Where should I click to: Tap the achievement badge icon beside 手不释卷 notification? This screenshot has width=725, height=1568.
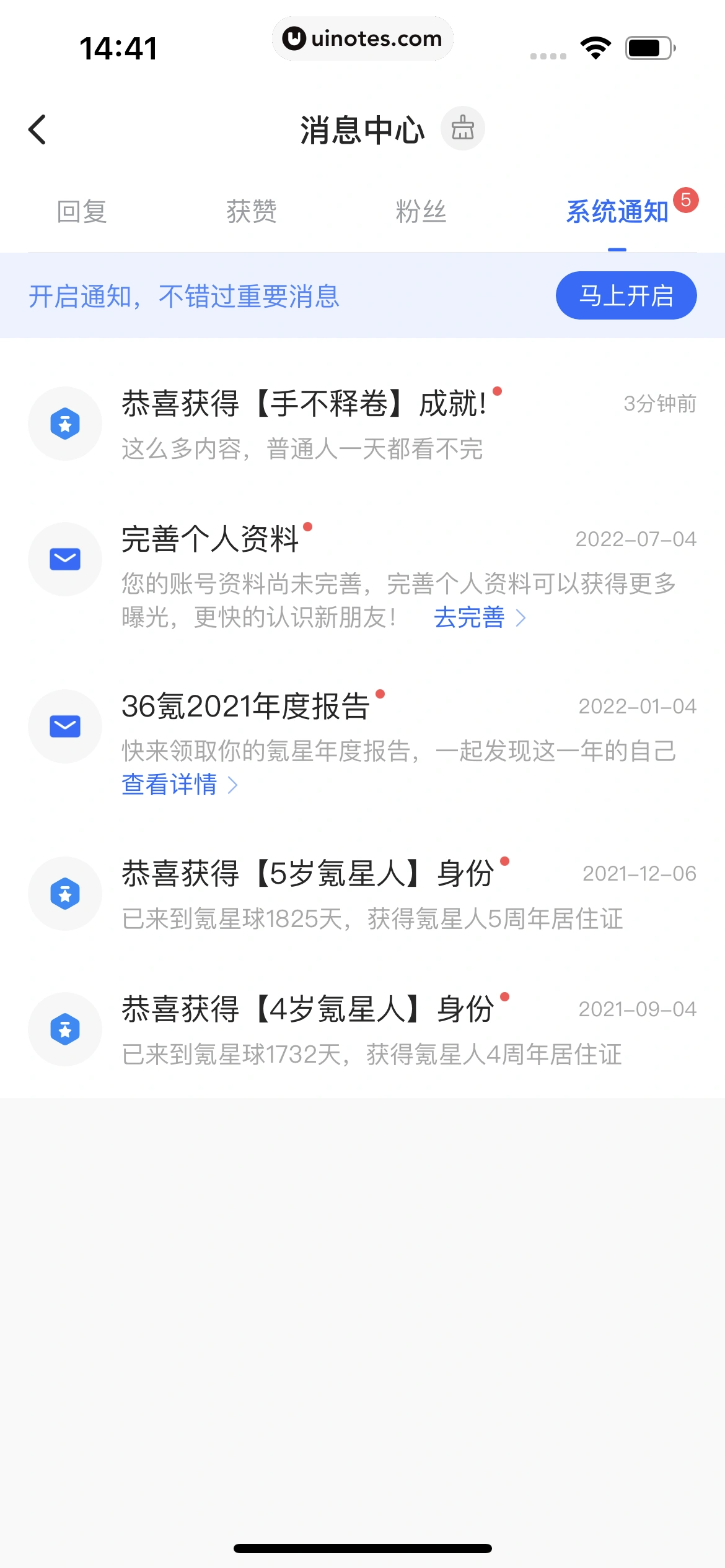point(64,423)
